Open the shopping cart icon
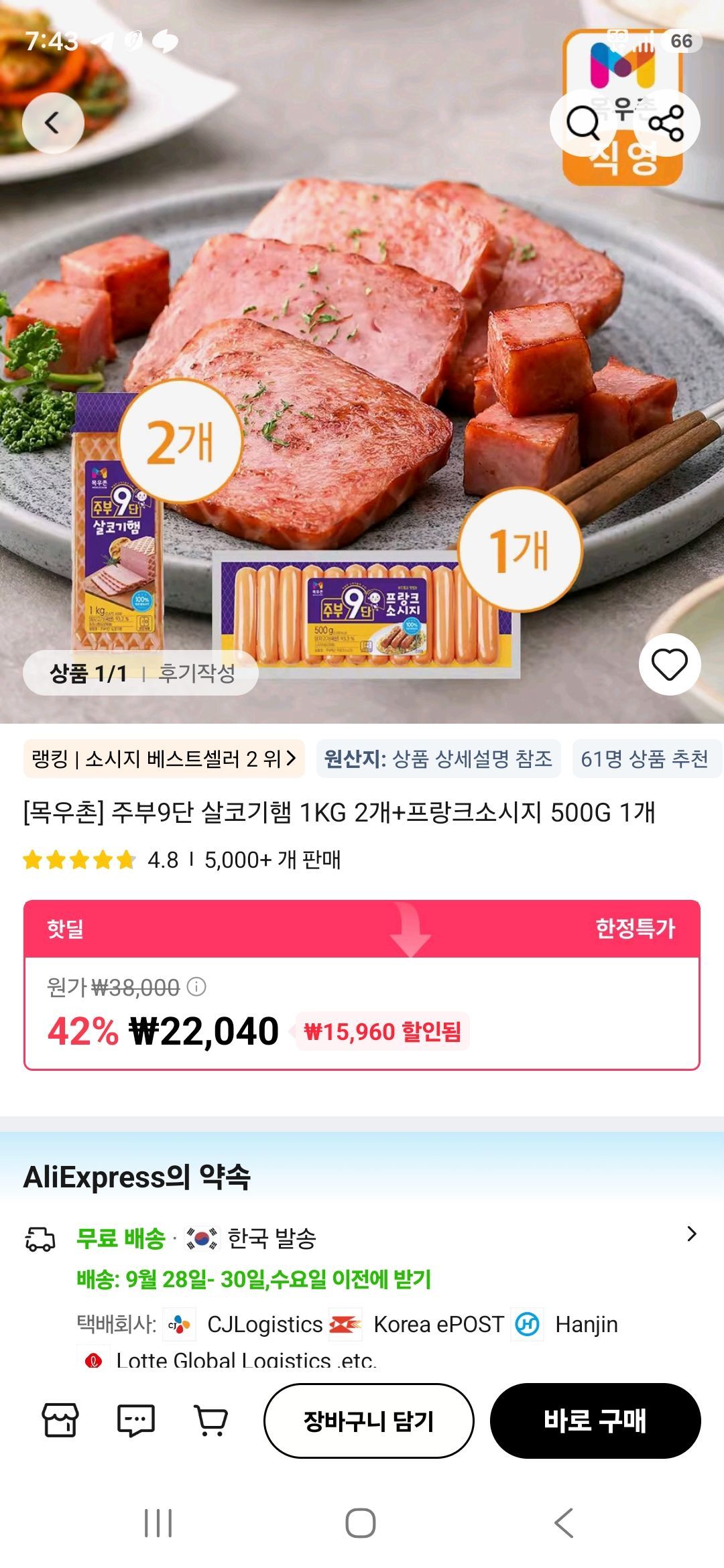This screenshot has height=1568, width=724. pos(211,1421)
